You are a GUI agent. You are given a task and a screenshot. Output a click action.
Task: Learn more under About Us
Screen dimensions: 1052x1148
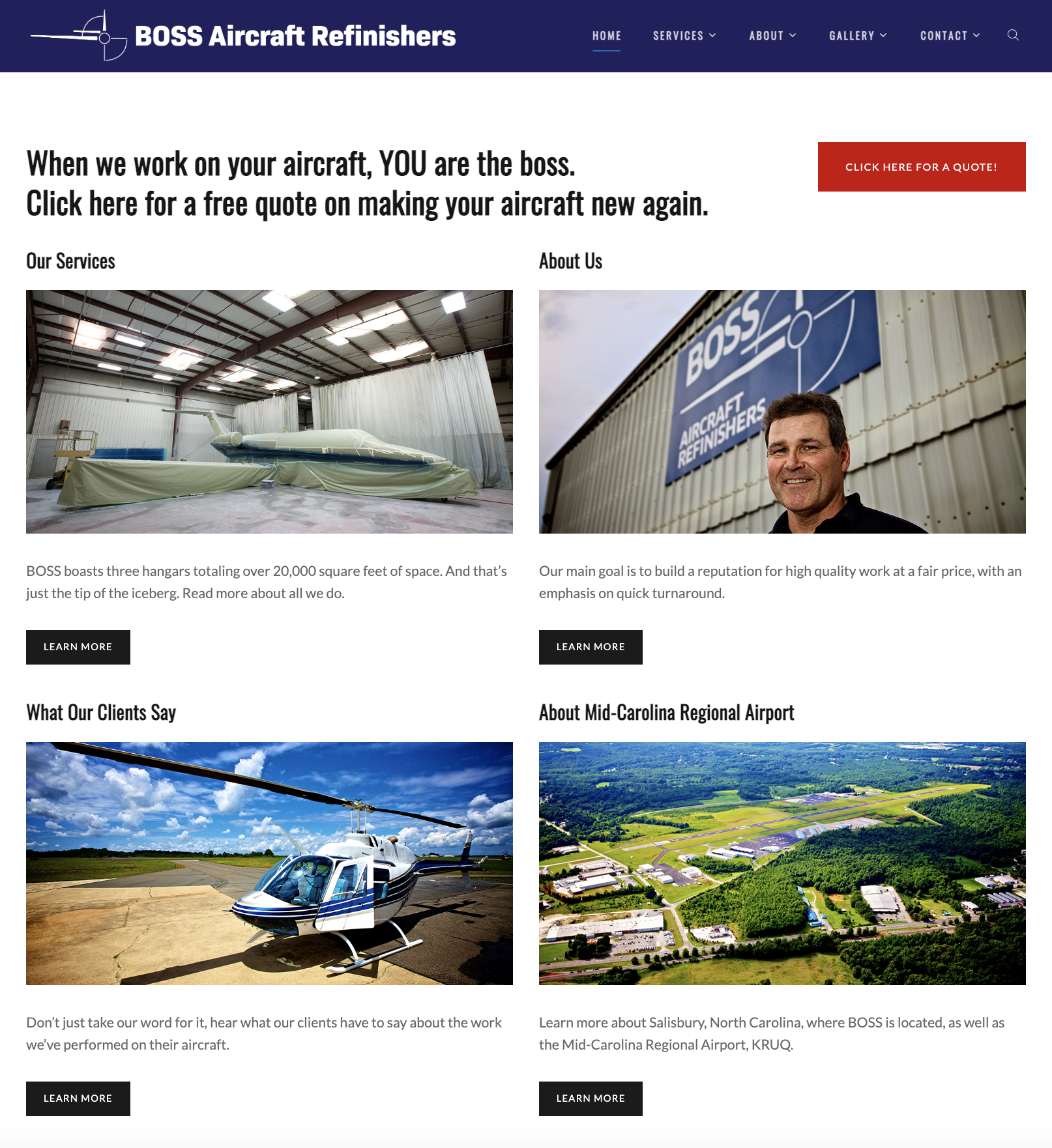point(590,647)
